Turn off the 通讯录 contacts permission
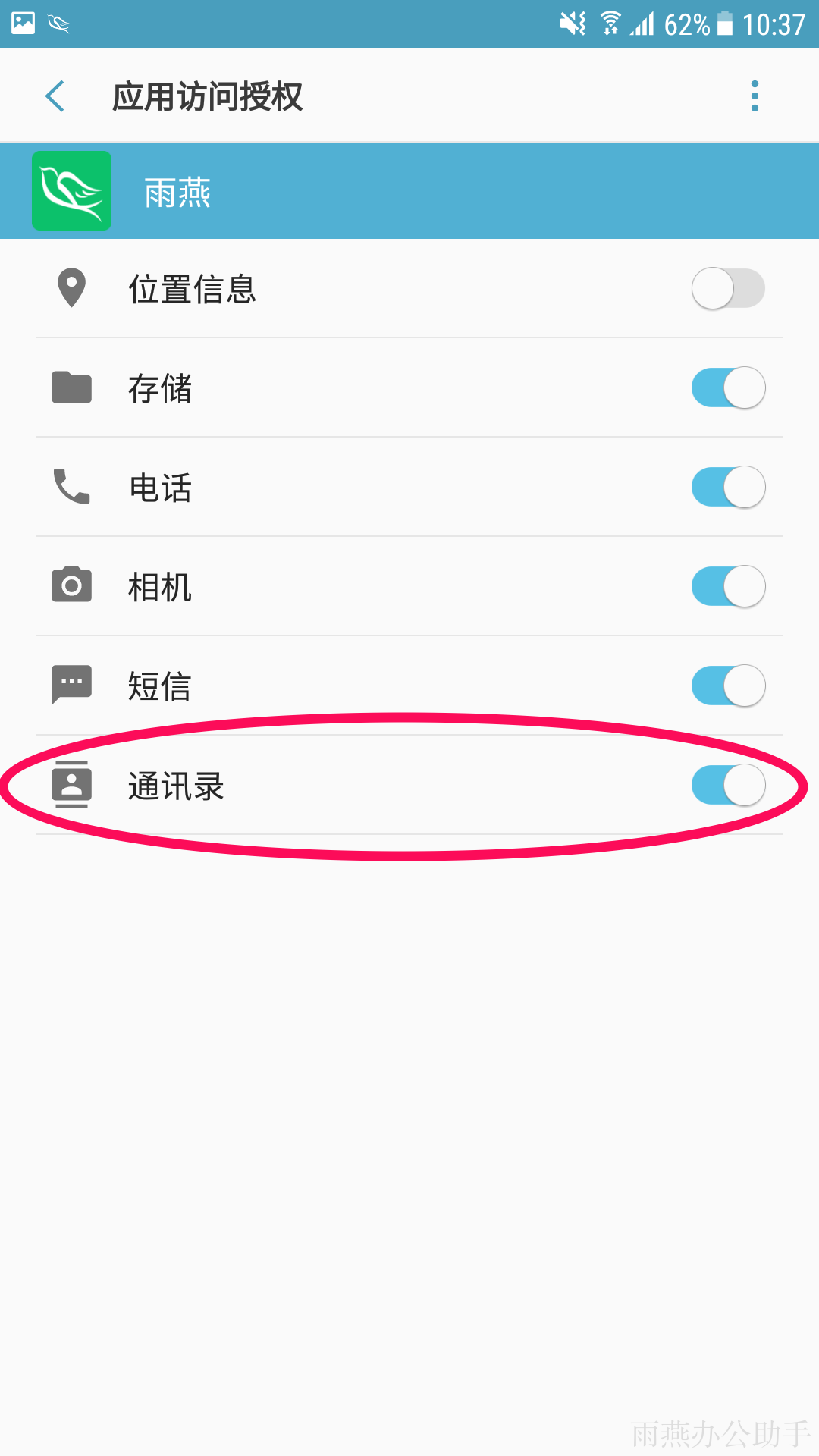The image size is (819, 1456). pos(728,785)
